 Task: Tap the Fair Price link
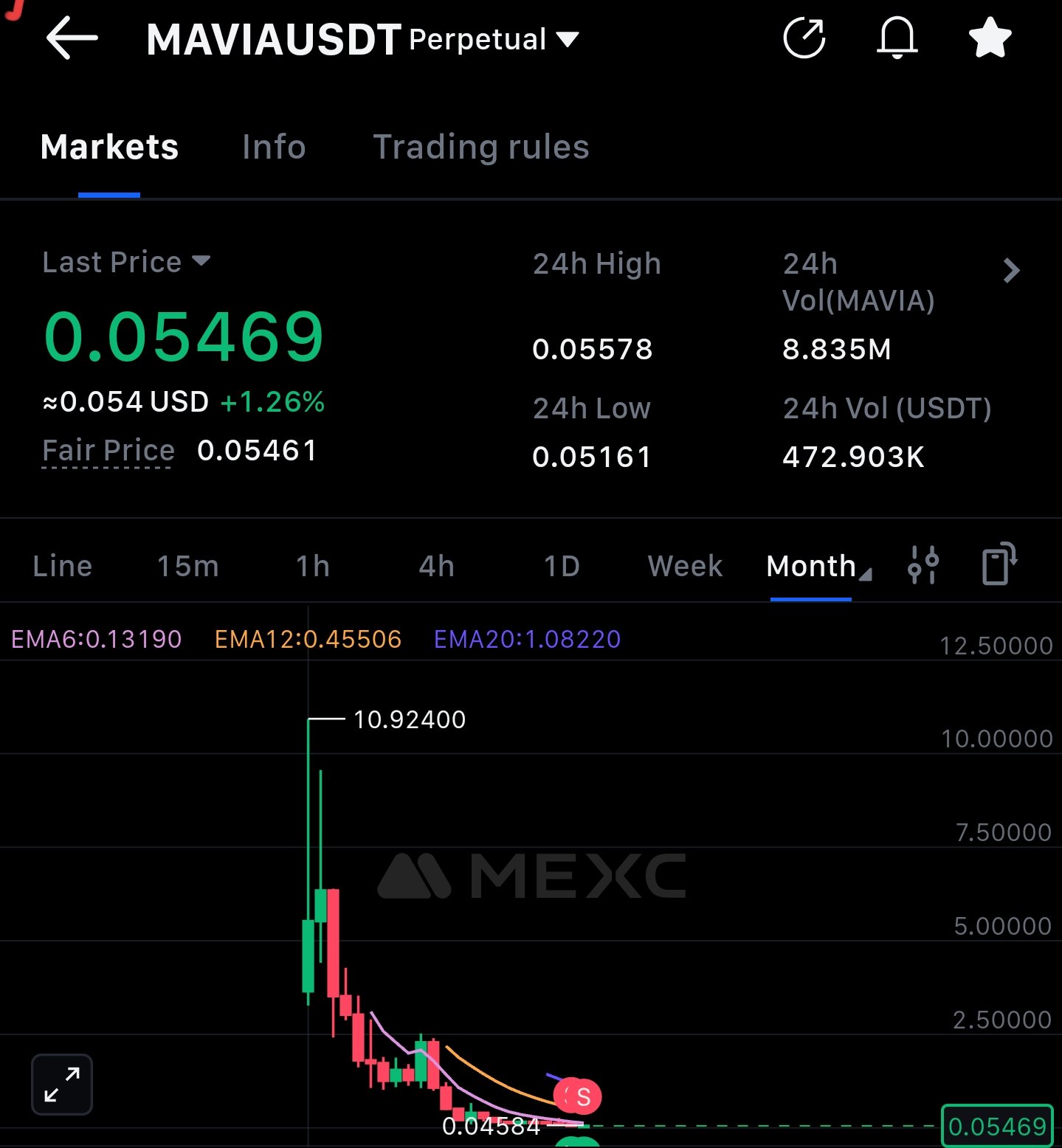point(108,450)
